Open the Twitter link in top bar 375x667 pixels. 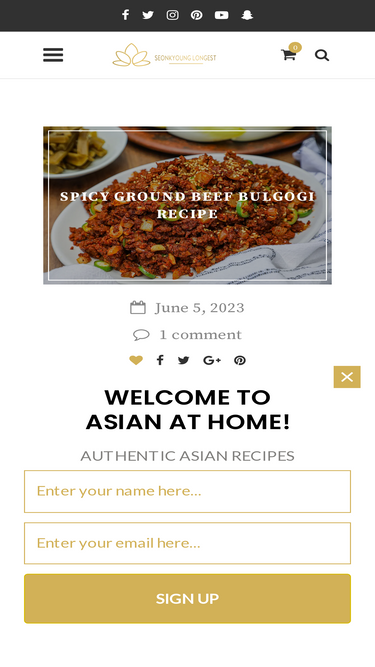pyautogui.click(x=148, y=15)
